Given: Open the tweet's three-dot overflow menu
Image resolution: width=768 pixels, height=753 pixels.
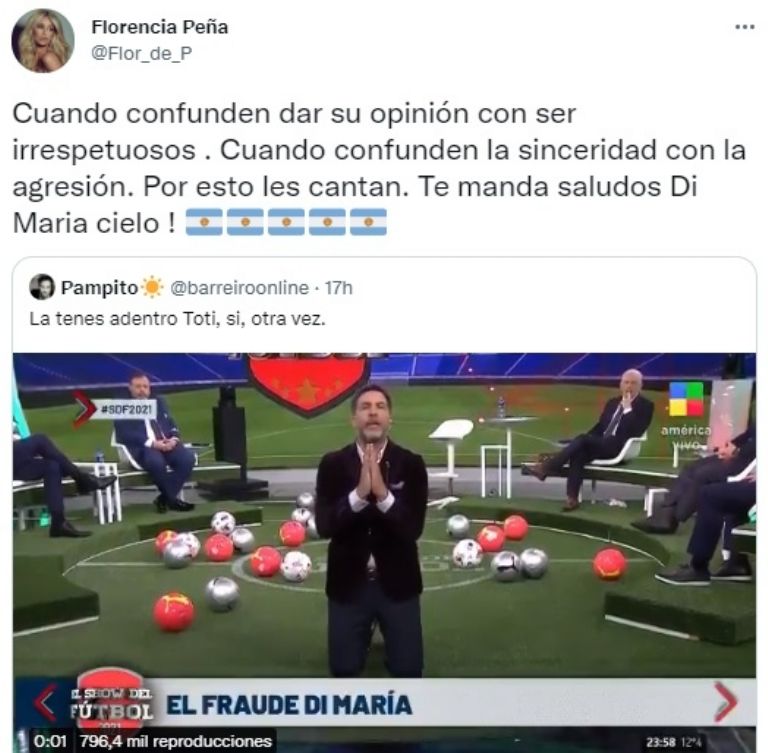Looking at the screenshot, I should (x=744, y=28).
